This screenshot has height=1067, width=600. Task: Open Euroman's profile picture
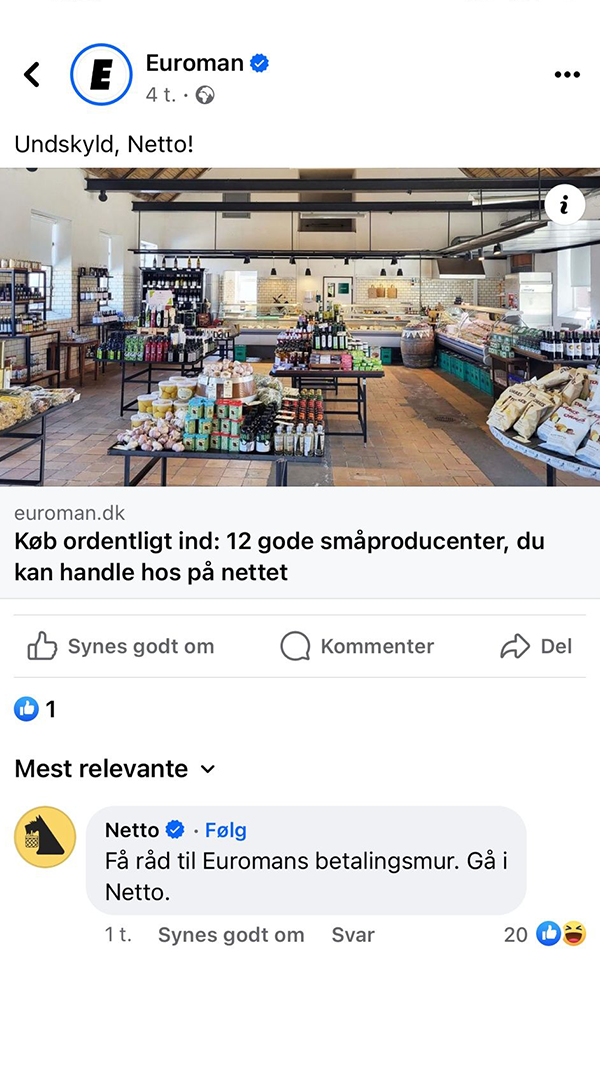coord(101,75)
